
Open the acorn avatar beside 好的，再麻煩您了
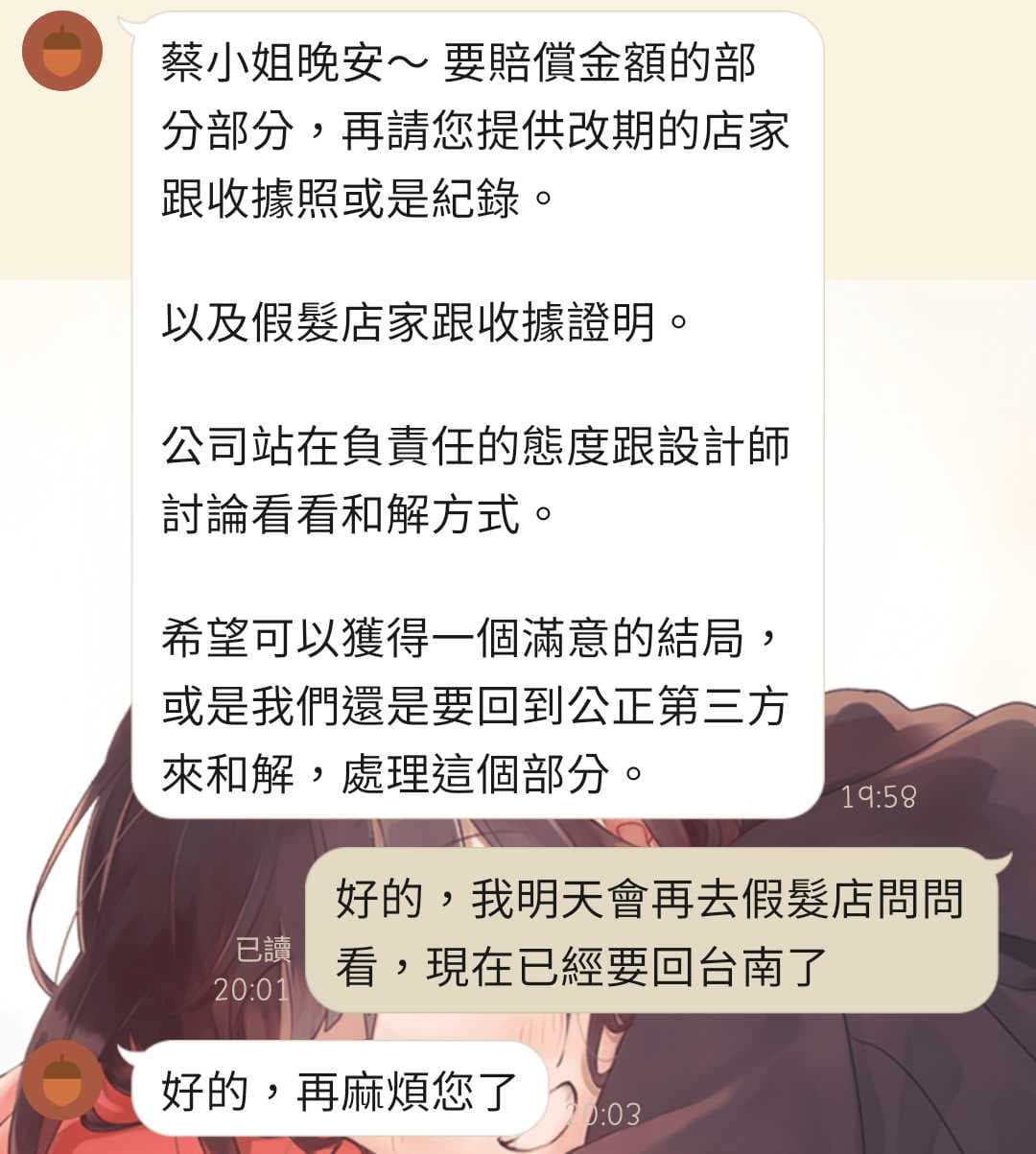point(62,1080)
